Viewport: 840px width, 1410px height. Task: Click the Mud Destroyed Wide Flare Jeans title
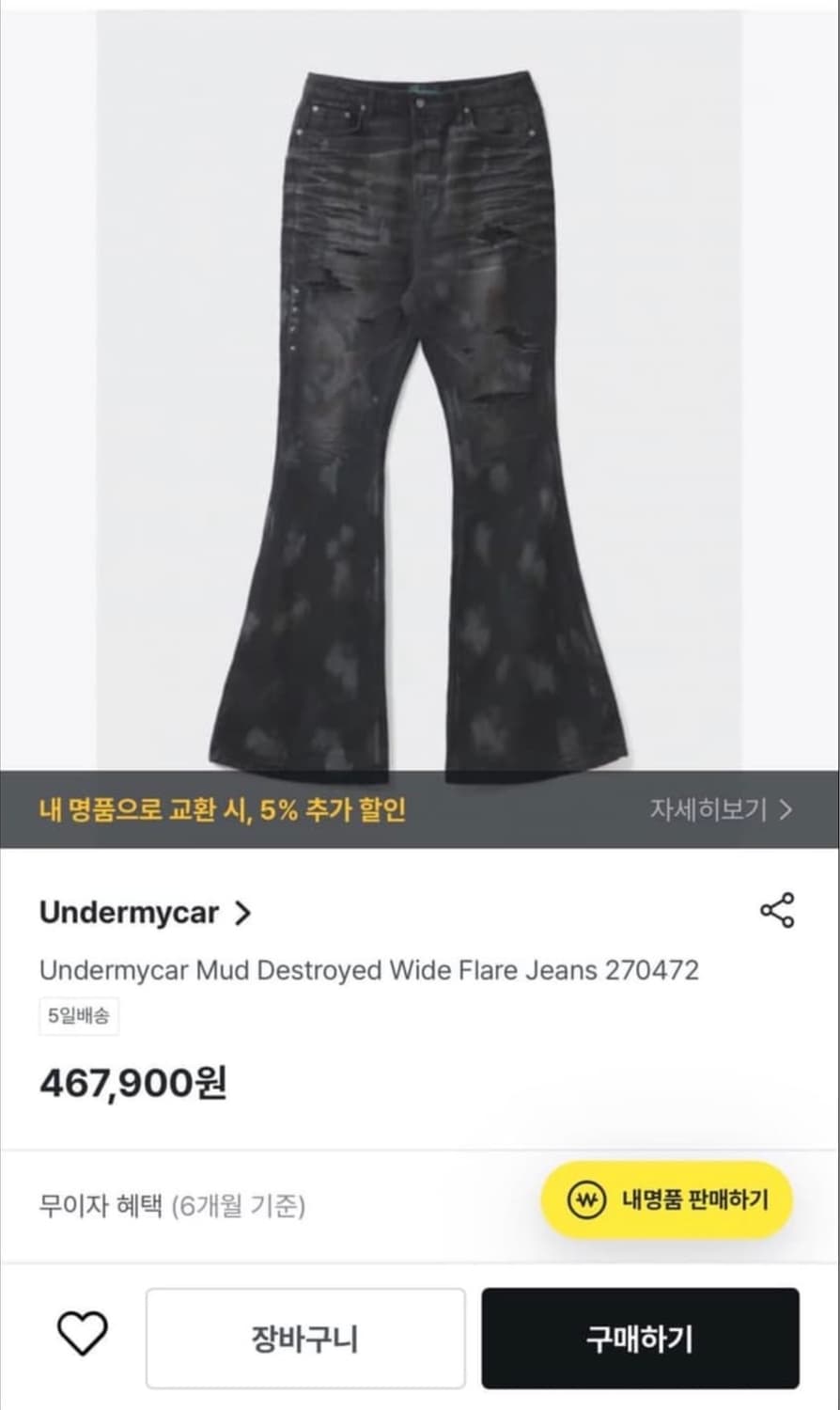point(370,971)
